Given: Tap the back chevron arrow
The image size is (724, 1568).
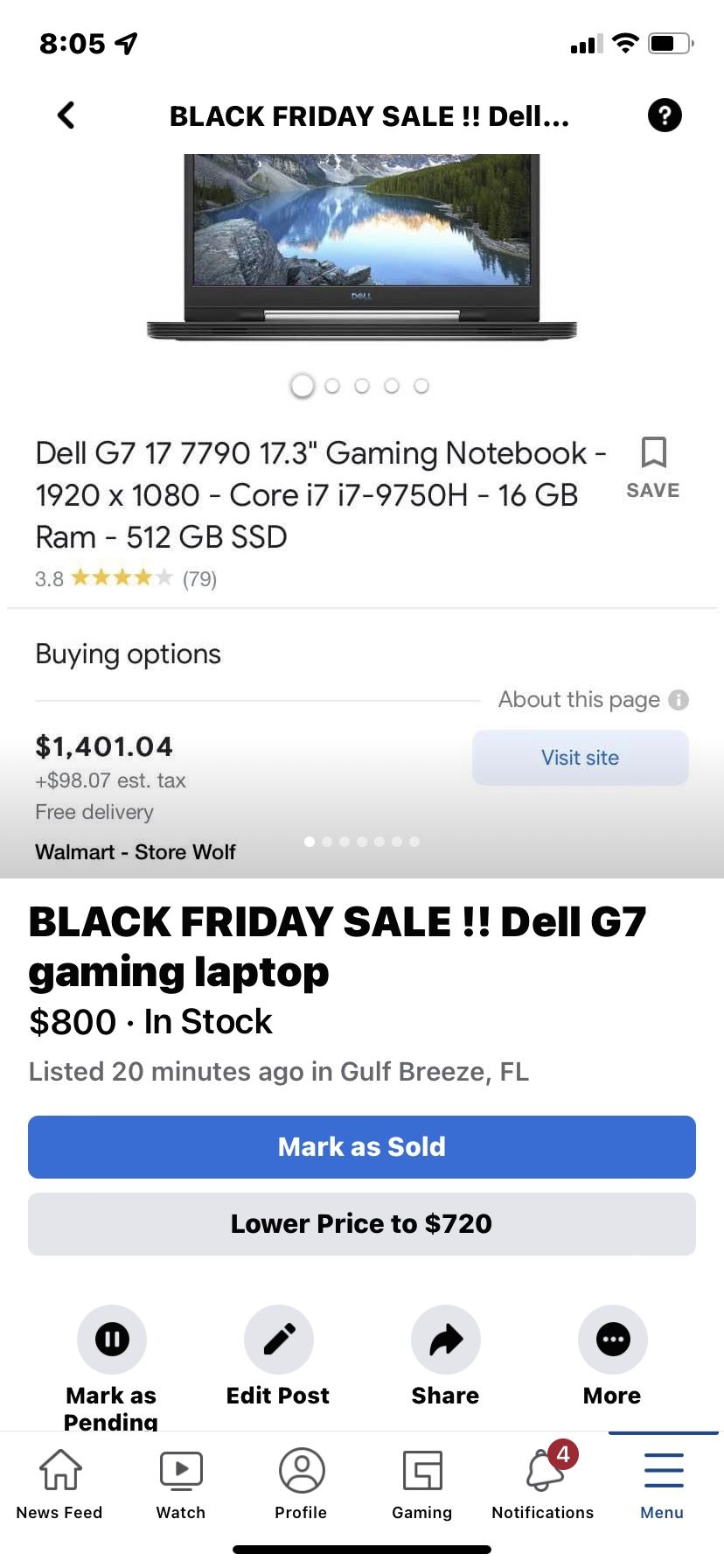Looking at the screenshot, I should pos(66,115).
